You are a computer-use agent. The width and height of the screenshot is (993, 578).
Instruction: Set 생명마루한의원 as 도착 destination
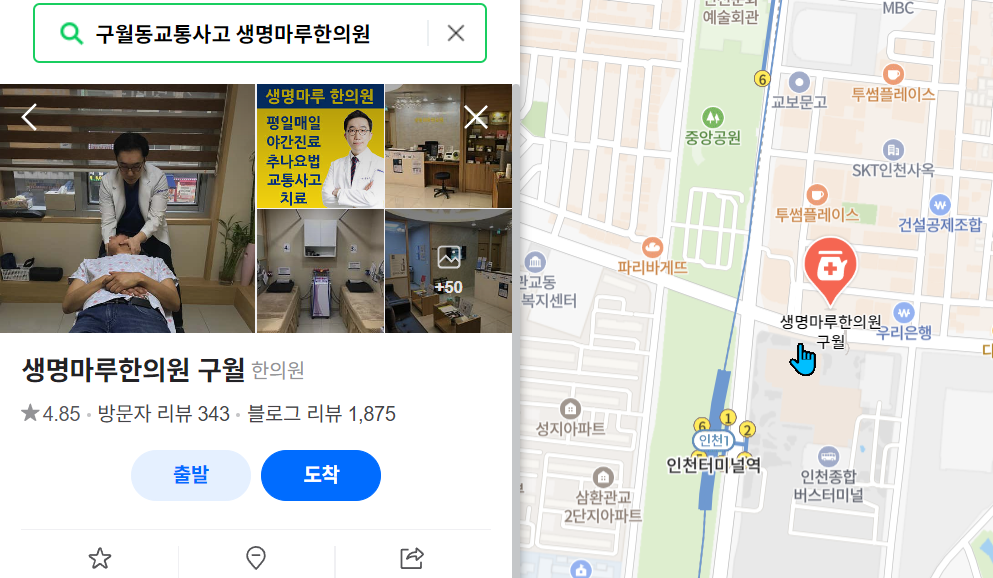(321, 475)
